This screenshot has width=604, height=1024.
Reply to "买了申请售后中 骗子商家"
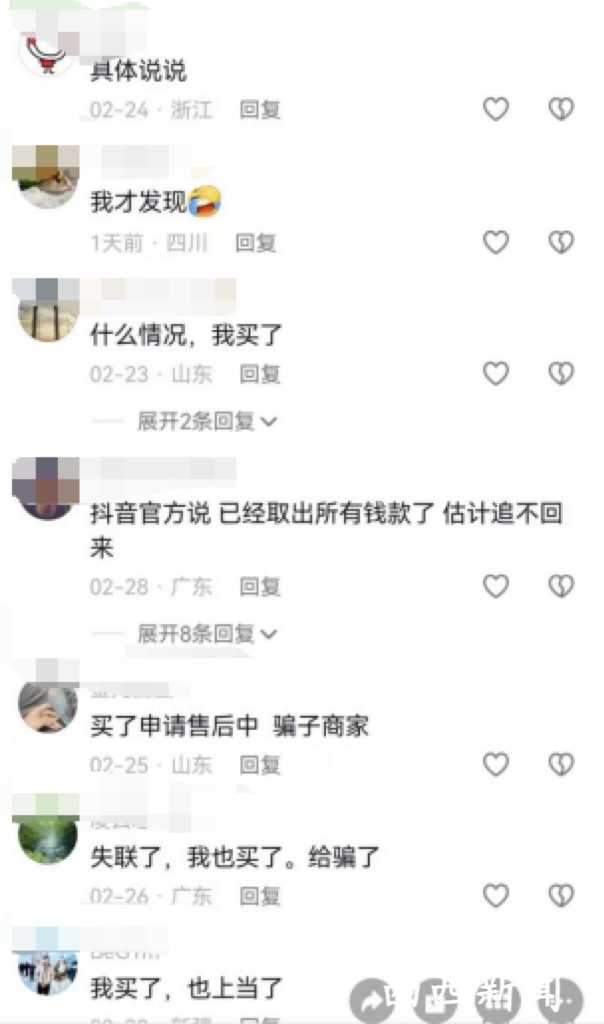pyautogui.click(x=260, y=766)
